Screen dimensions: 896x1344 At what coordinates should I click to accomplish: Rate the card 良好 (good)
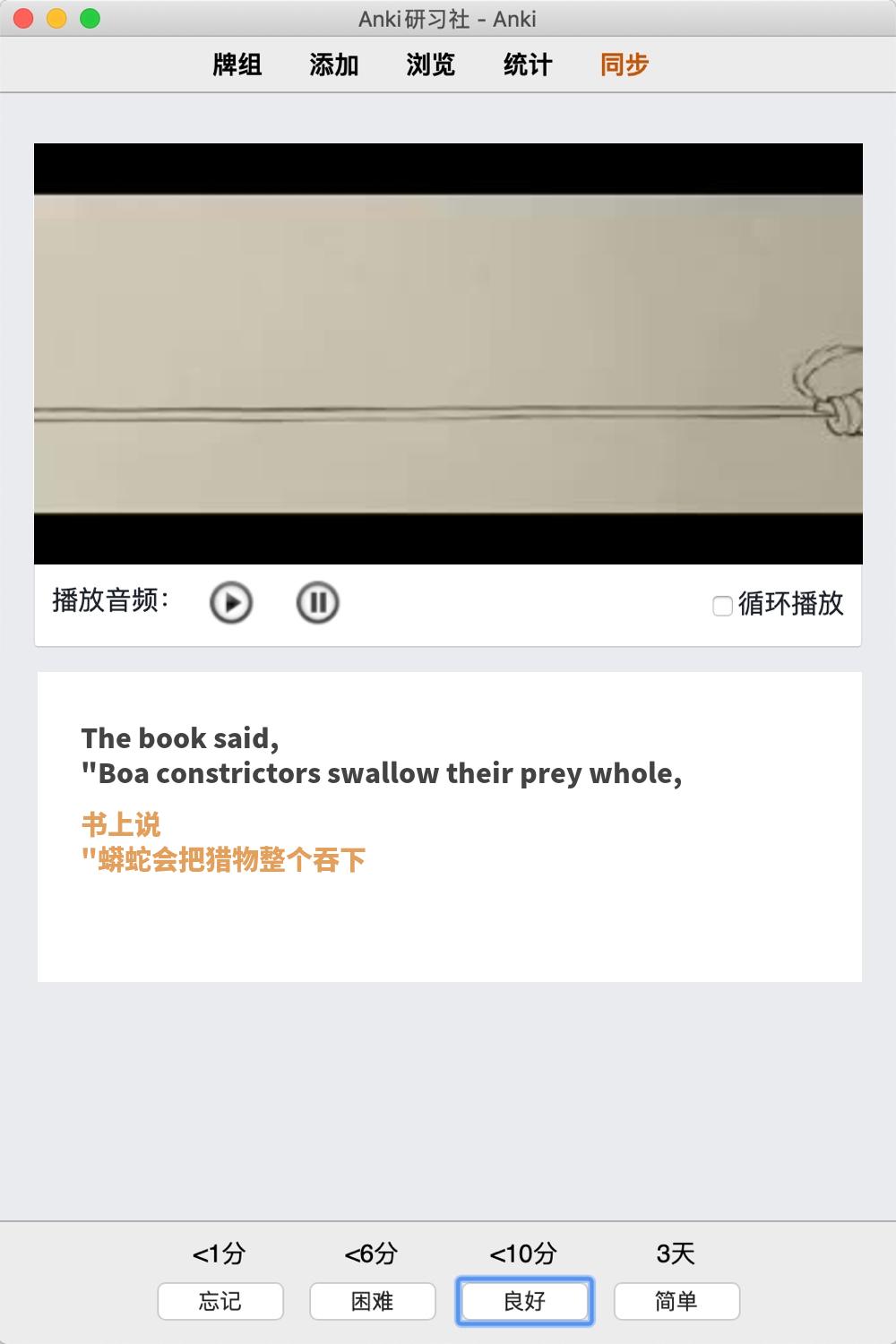[525, 1301]
